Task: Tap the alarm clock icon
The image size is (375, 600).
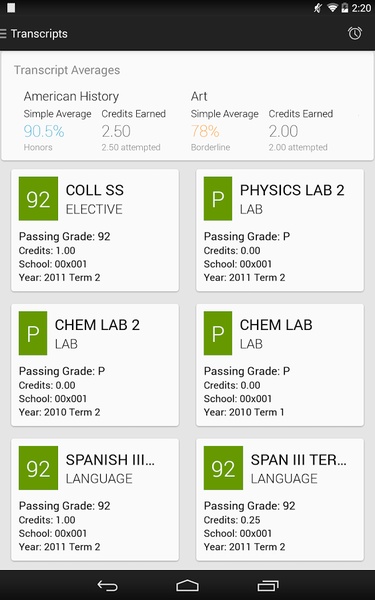Action: click(x=355, y=34)
